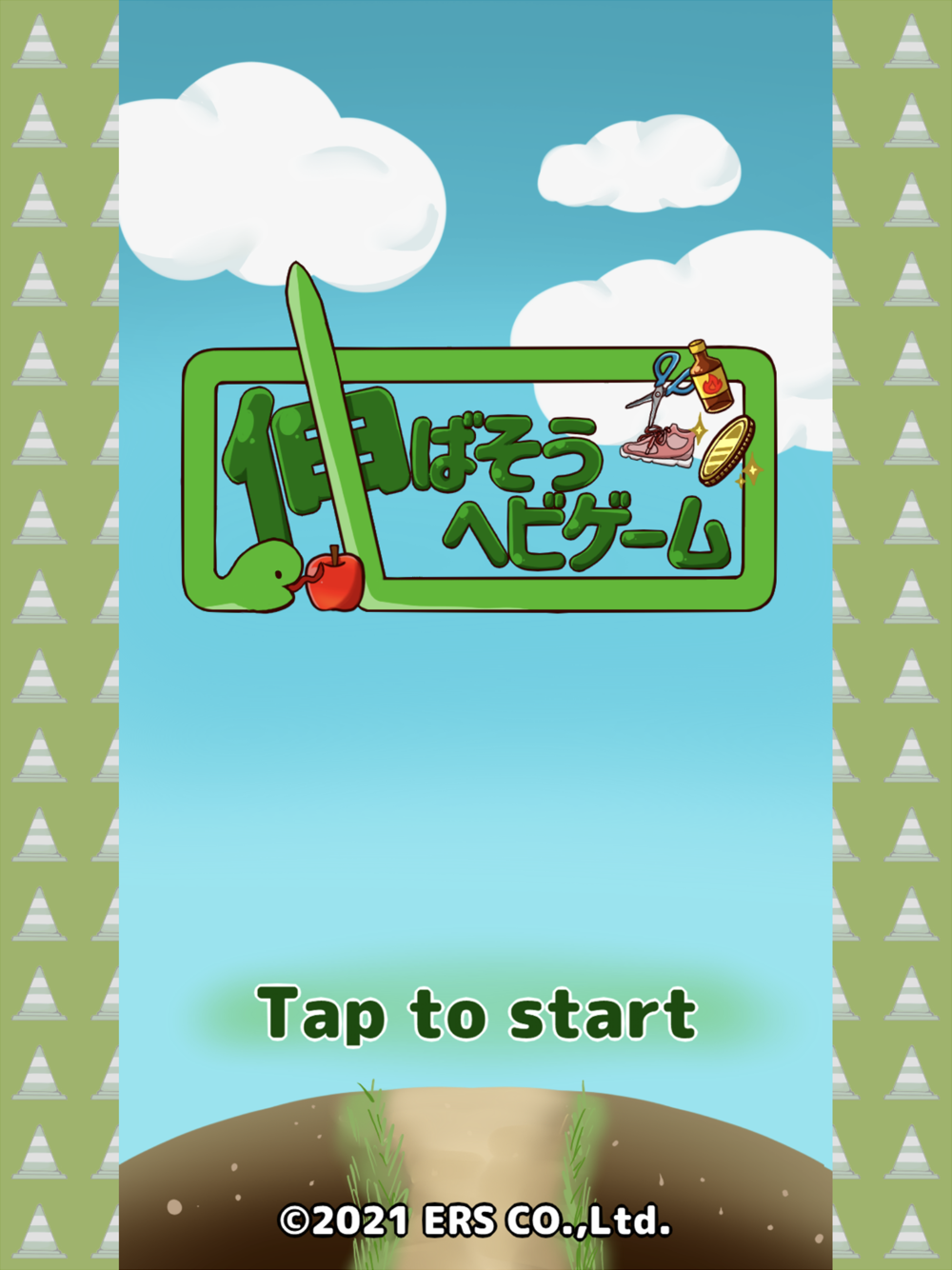Tap to start the game
This screenshot has width=952, height=1270.
coord(477,1015)
